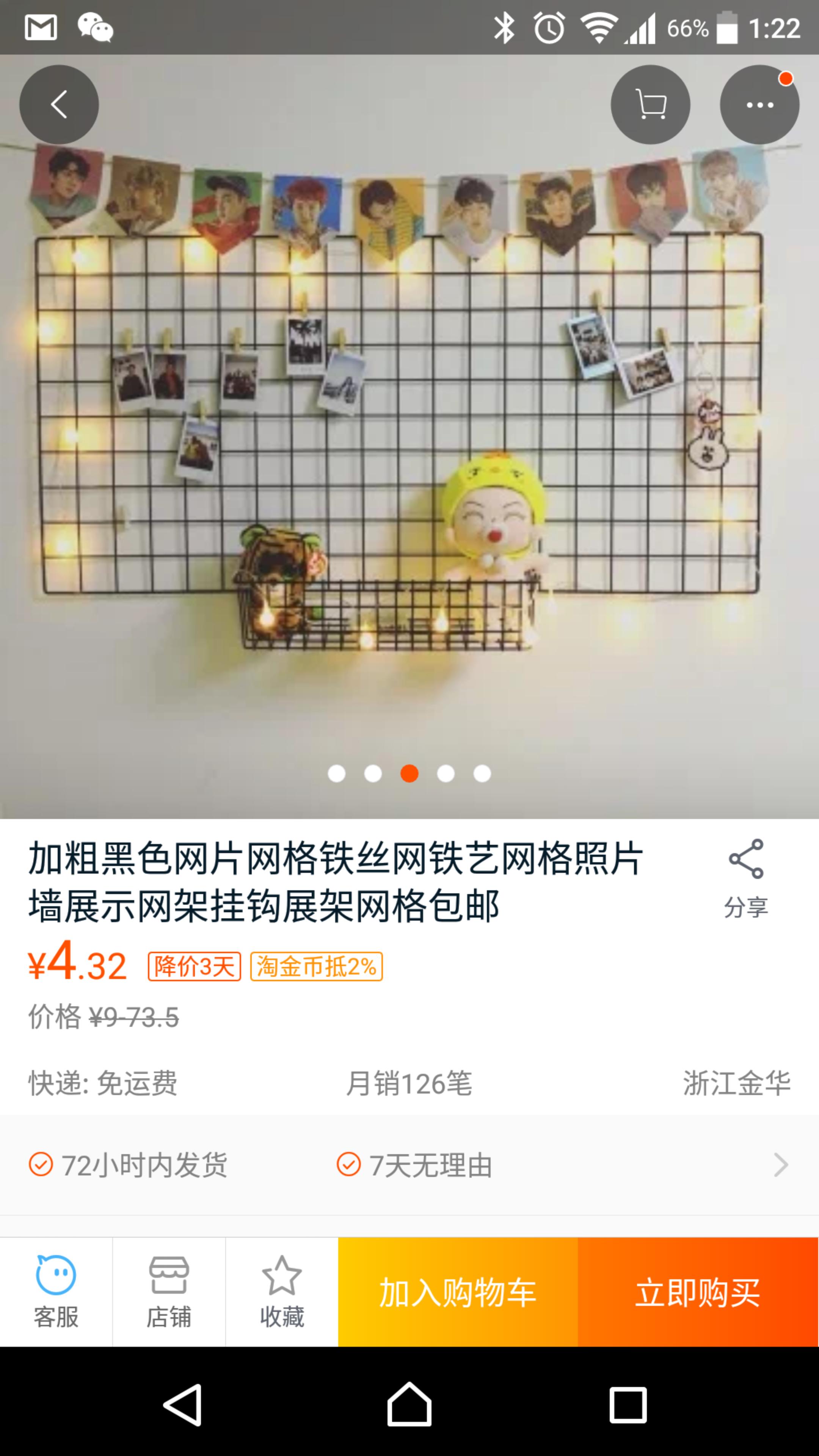Open the three-dot overflow menu
Viewport: 819px width, 1456px height.
pyautogui.click(x=759, y=105)
